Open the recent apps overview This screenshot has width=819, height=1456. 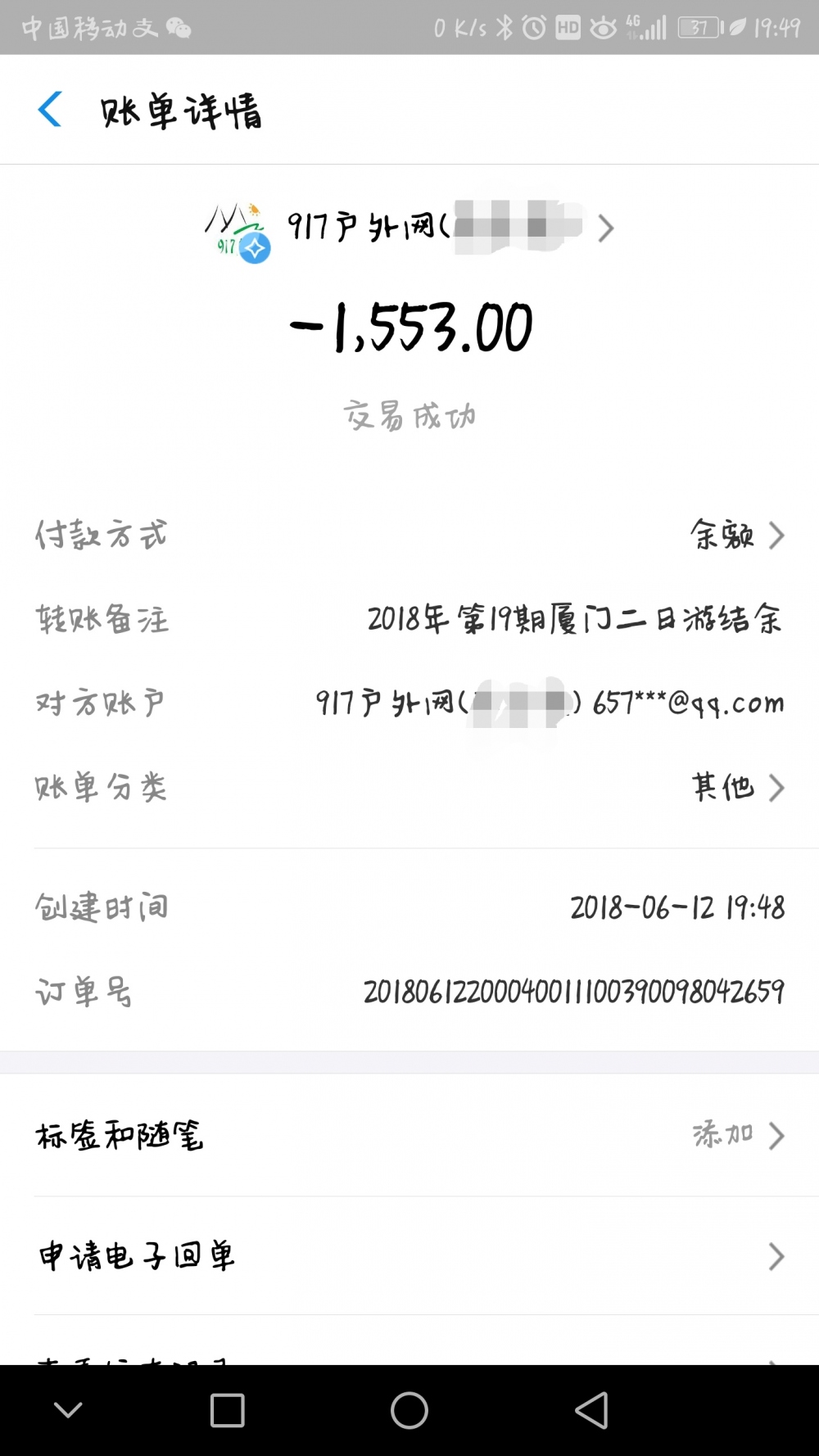pyautogui.click(x=227, y=1410)
